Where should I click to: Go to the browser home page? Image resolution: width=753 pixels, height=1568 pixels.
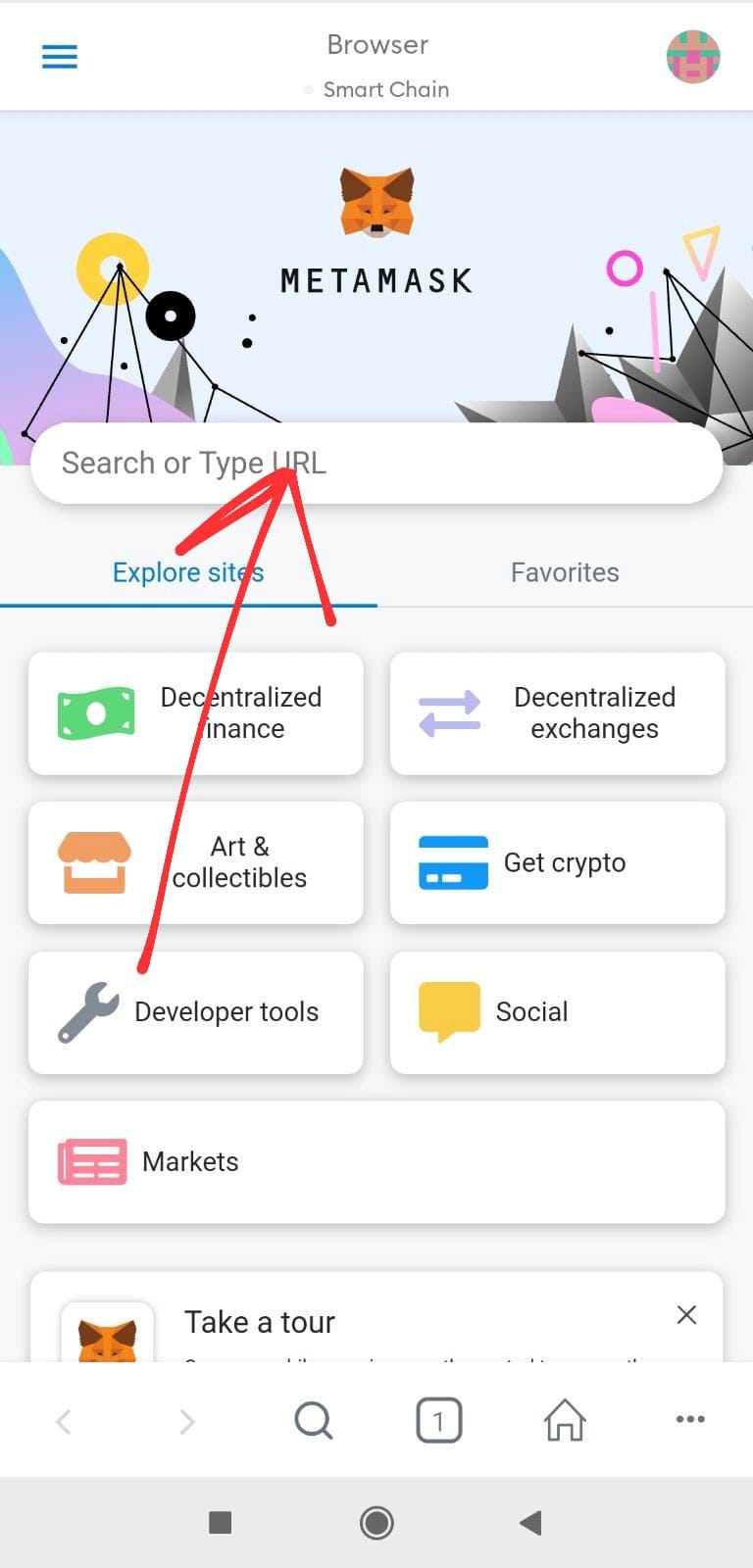point(565,1420)
